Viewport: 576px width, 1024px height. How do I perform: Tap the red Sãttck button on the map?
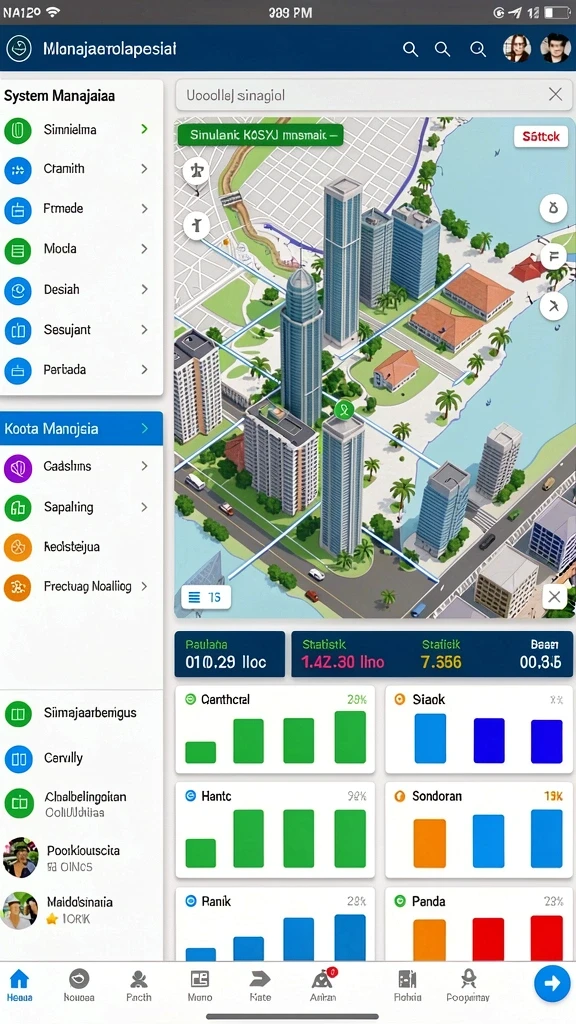[x=541, y=136]
